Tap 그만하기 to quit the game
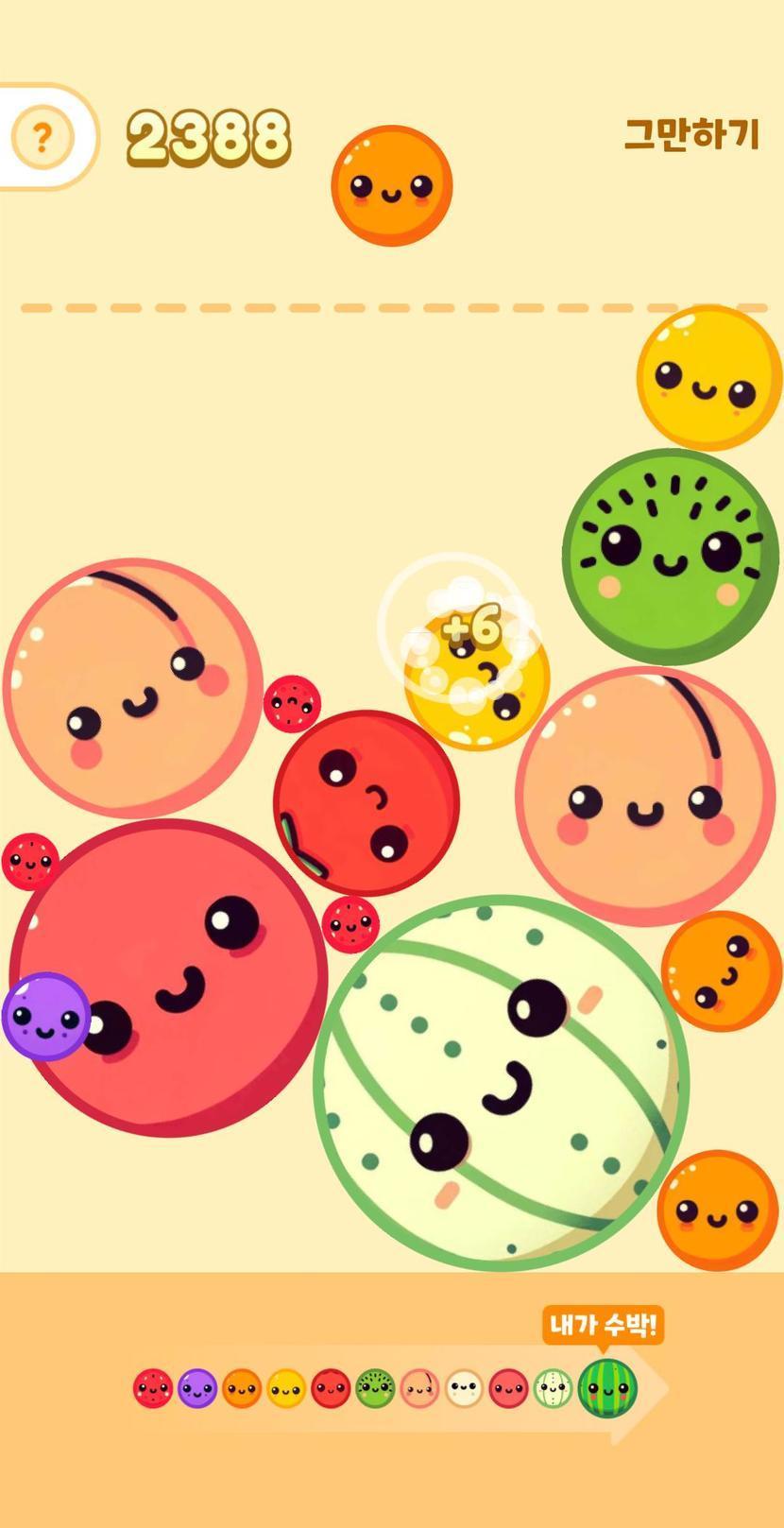Image resolution: width=784 pixels, height=1528 pixels. tap(692, 135)
